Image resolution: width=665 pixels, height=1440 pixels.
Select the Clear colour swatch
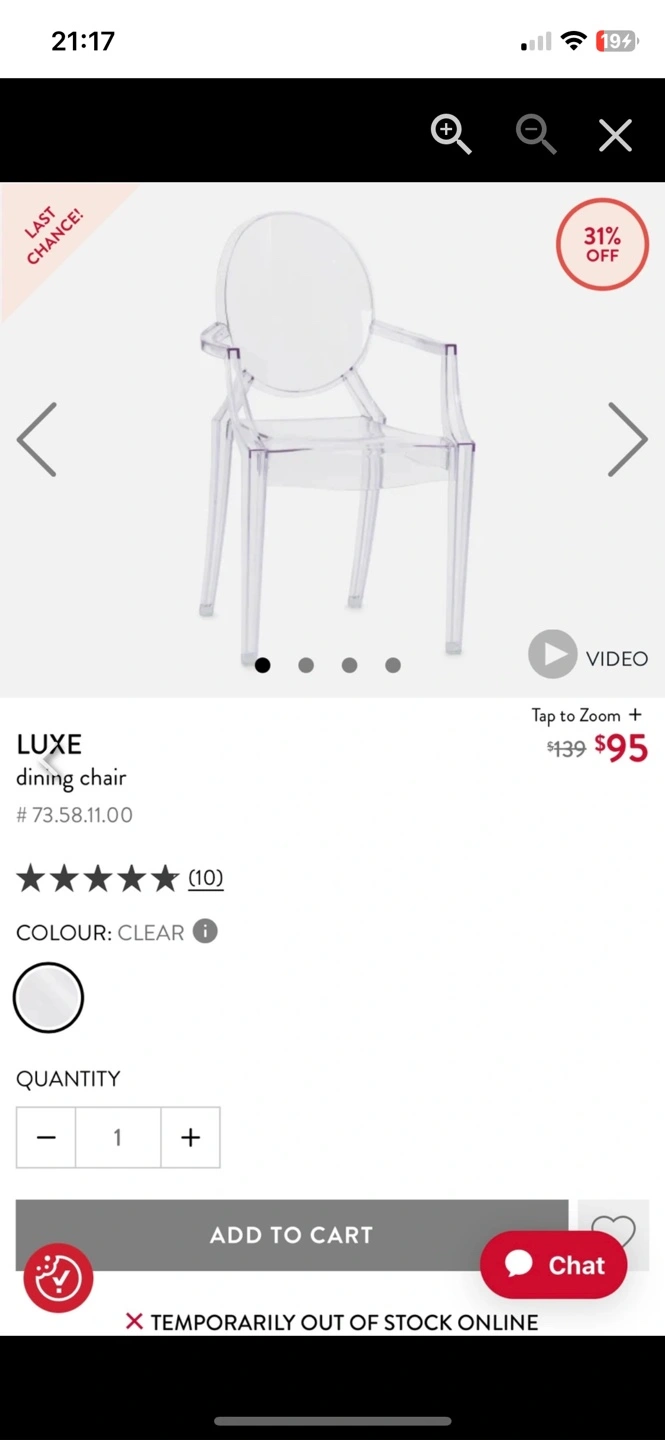48,997
